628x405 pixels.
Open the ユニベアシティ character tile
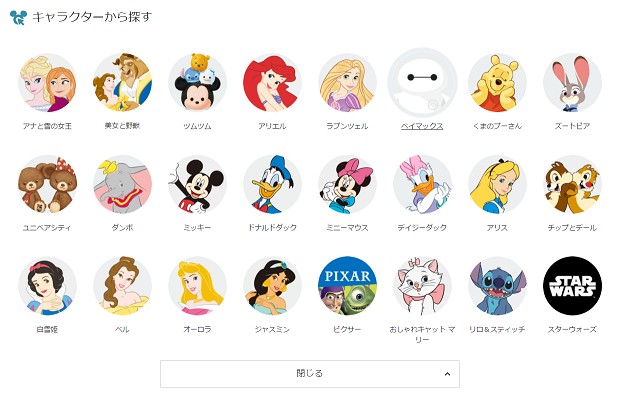[47, 184]
